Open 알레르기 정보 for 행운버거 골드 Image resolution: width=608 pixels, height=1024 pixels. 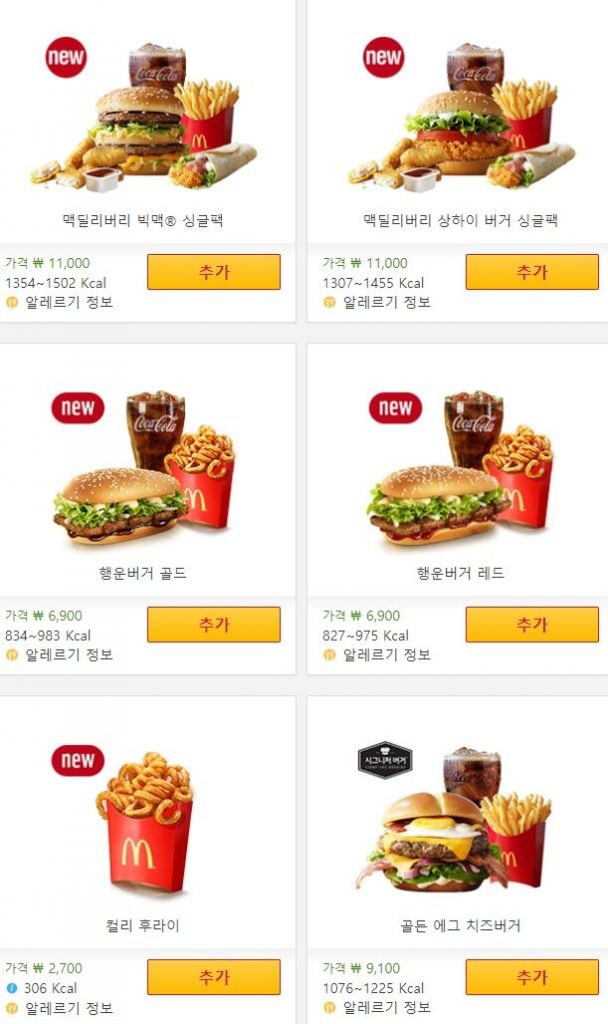tap(68, 655)
